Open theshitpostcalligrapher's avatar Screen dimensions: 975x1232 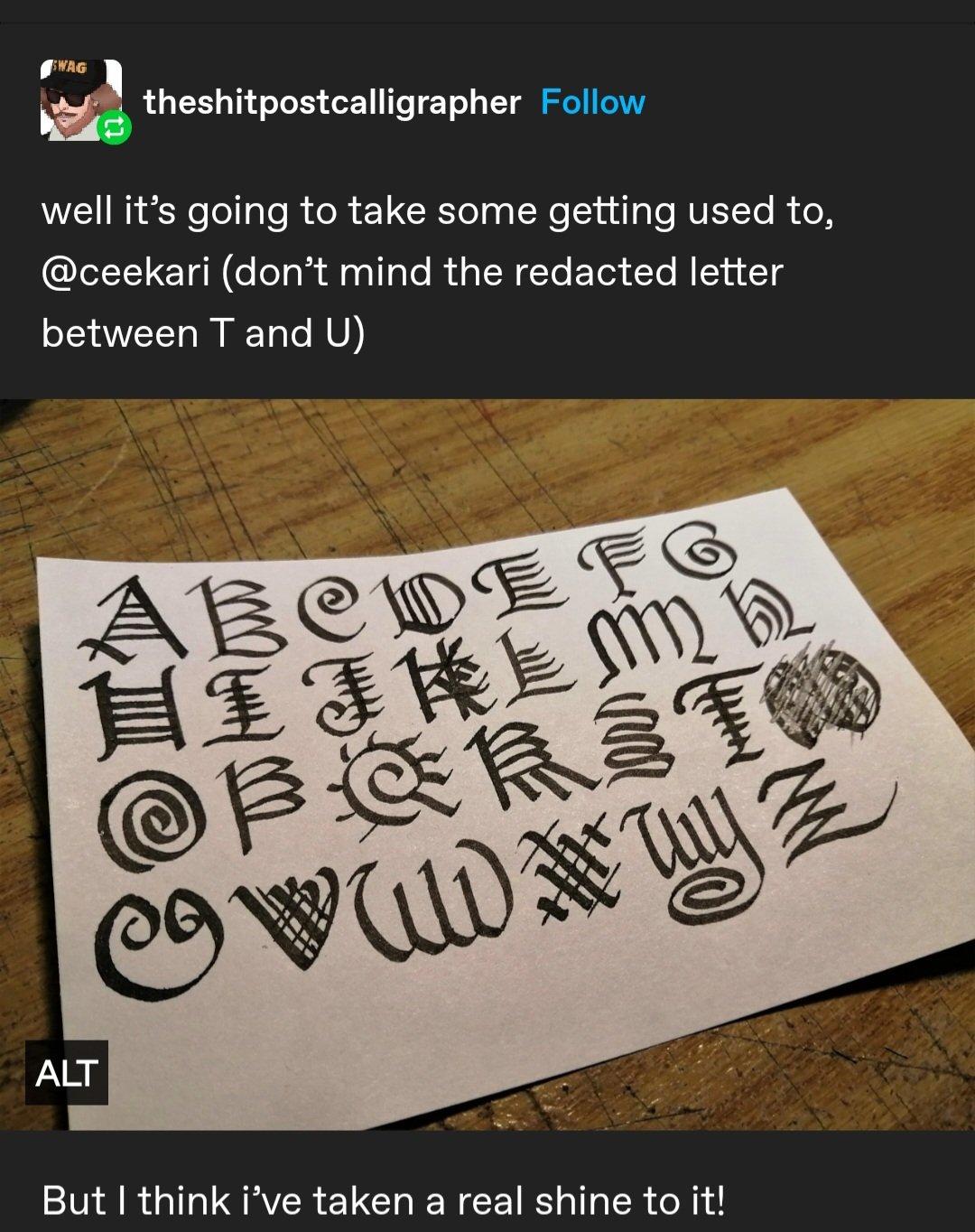(x=80, y=100)
